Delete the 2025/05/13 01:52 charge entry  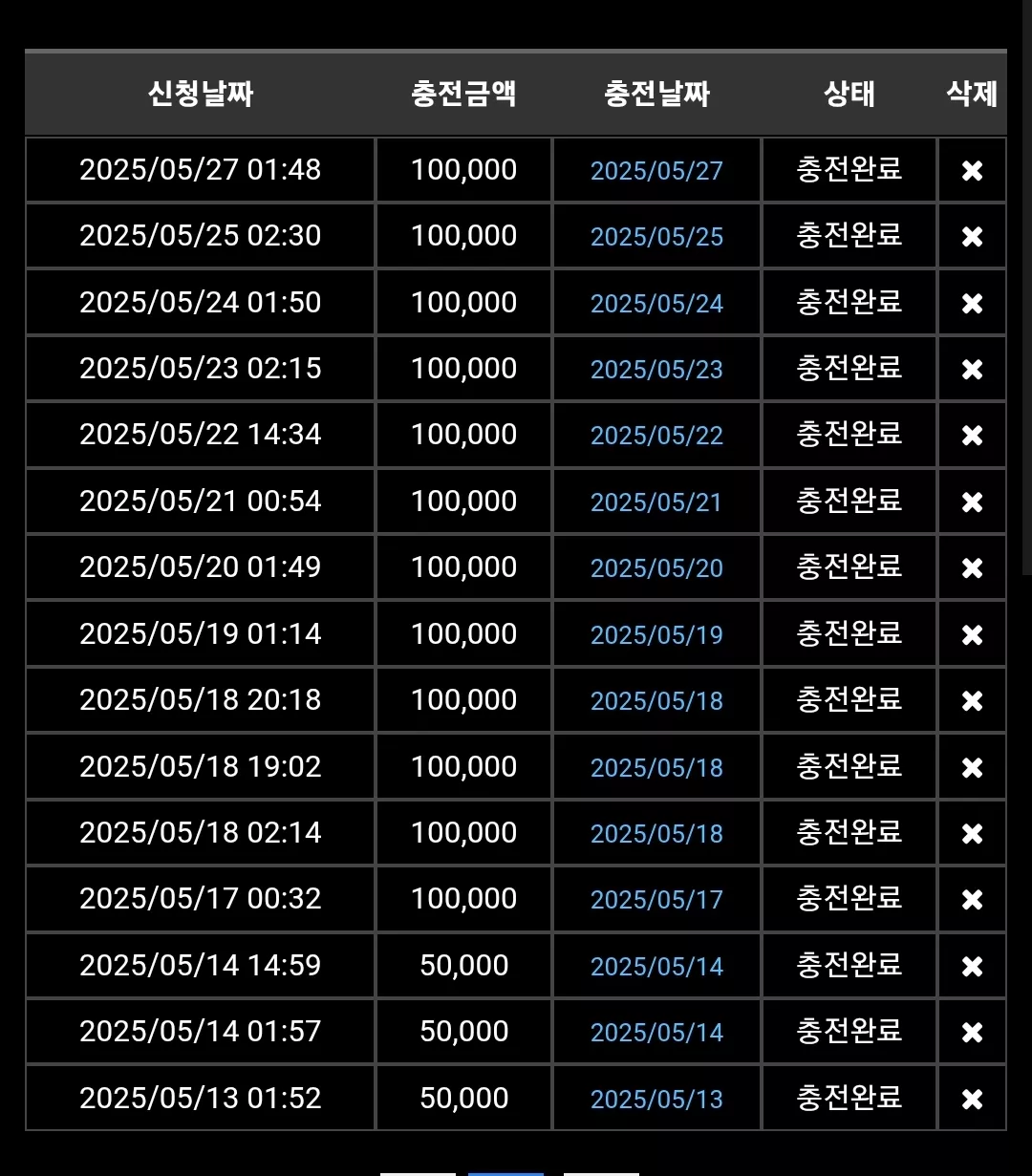pos(972,1100)
